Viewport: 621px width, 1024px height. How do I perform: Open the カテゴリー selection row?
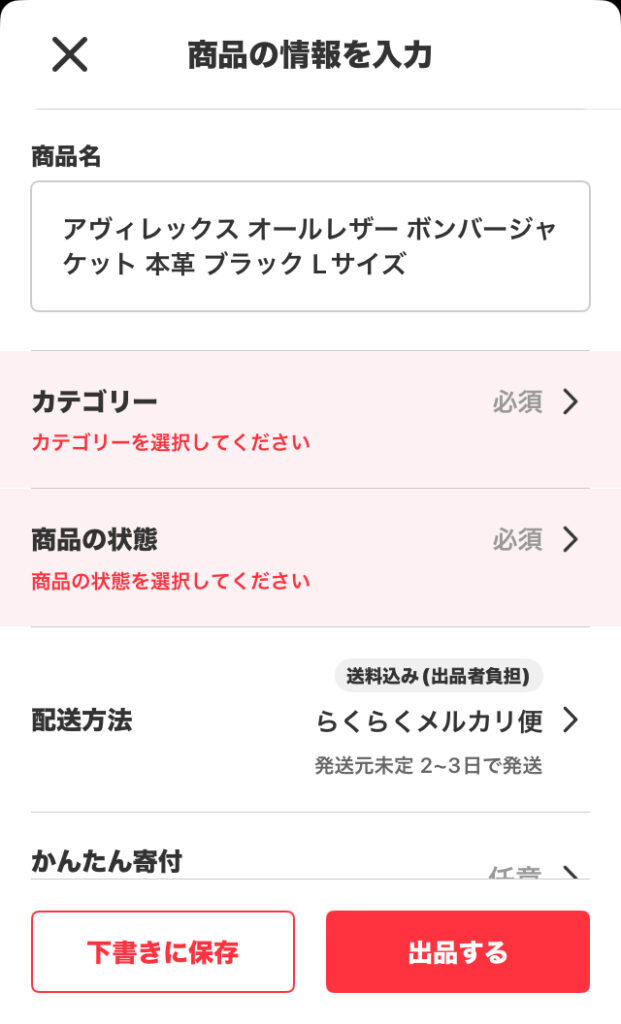(310, 419)
